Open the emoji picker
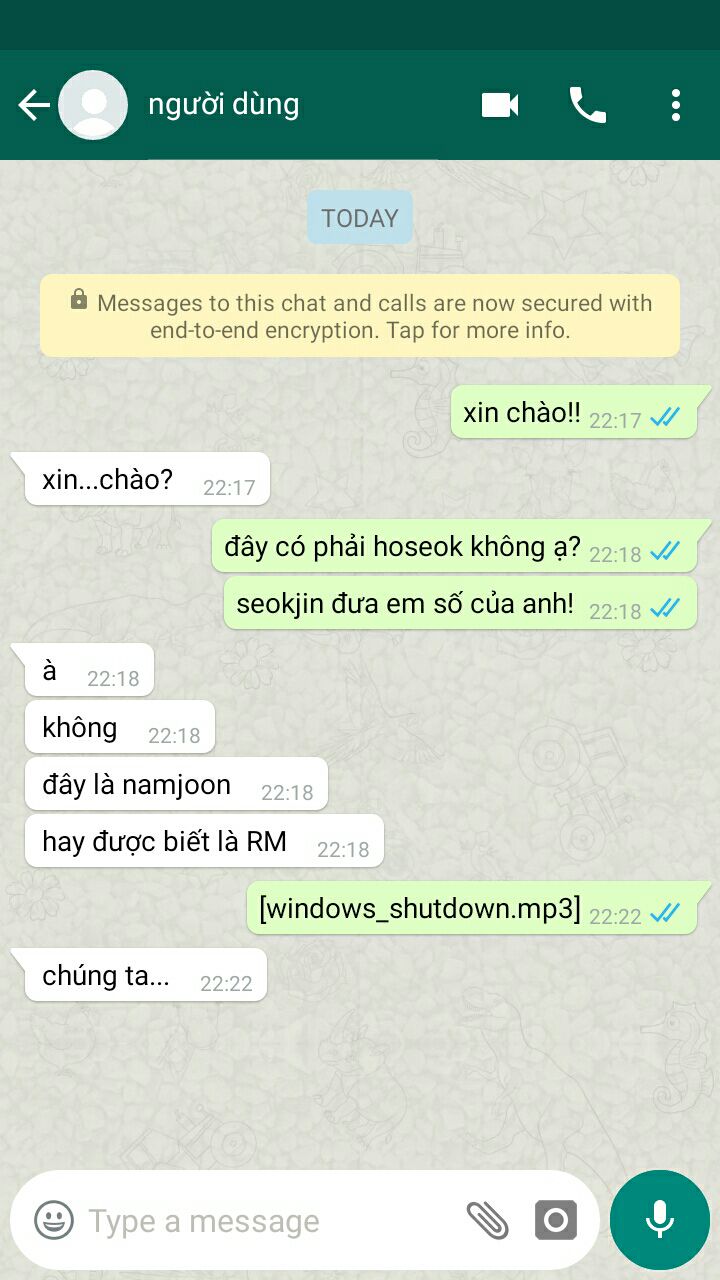Image resolution: width=720 pixels, height=1280 pixels. [54, 1220]
